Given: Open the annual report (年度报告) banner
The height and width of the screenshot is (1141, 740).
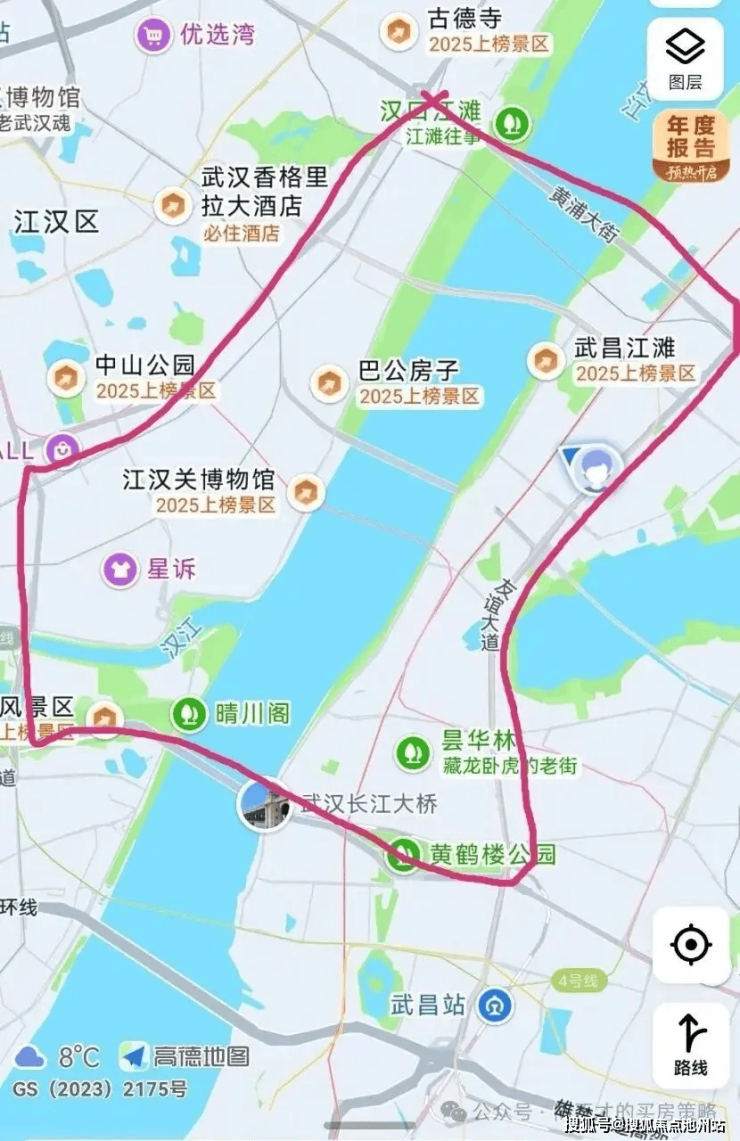Looking at the screenshot, I should 690,146.
